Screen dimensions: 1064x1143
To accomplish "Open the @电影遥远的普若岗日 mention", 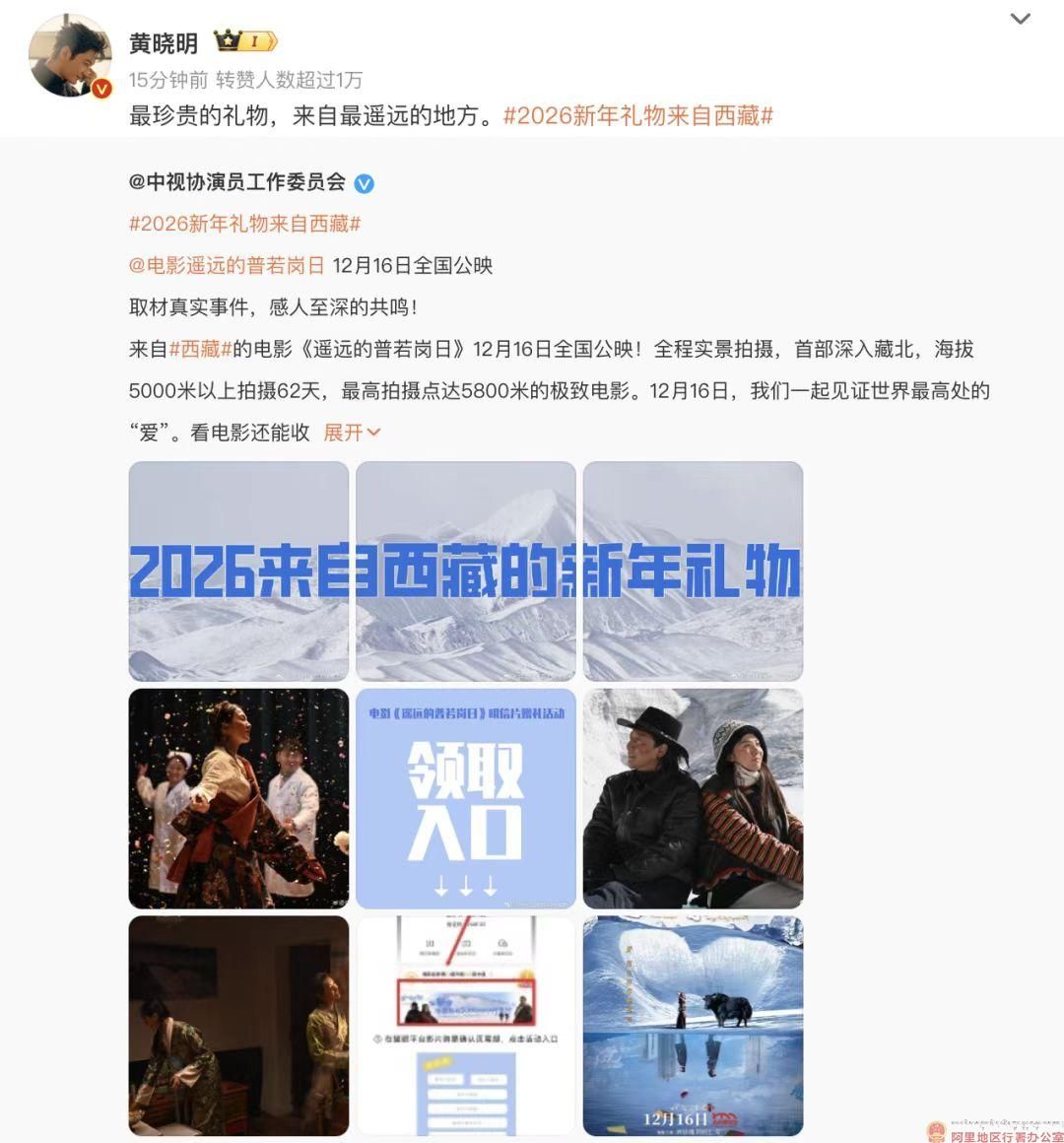I will click(227, 266).
